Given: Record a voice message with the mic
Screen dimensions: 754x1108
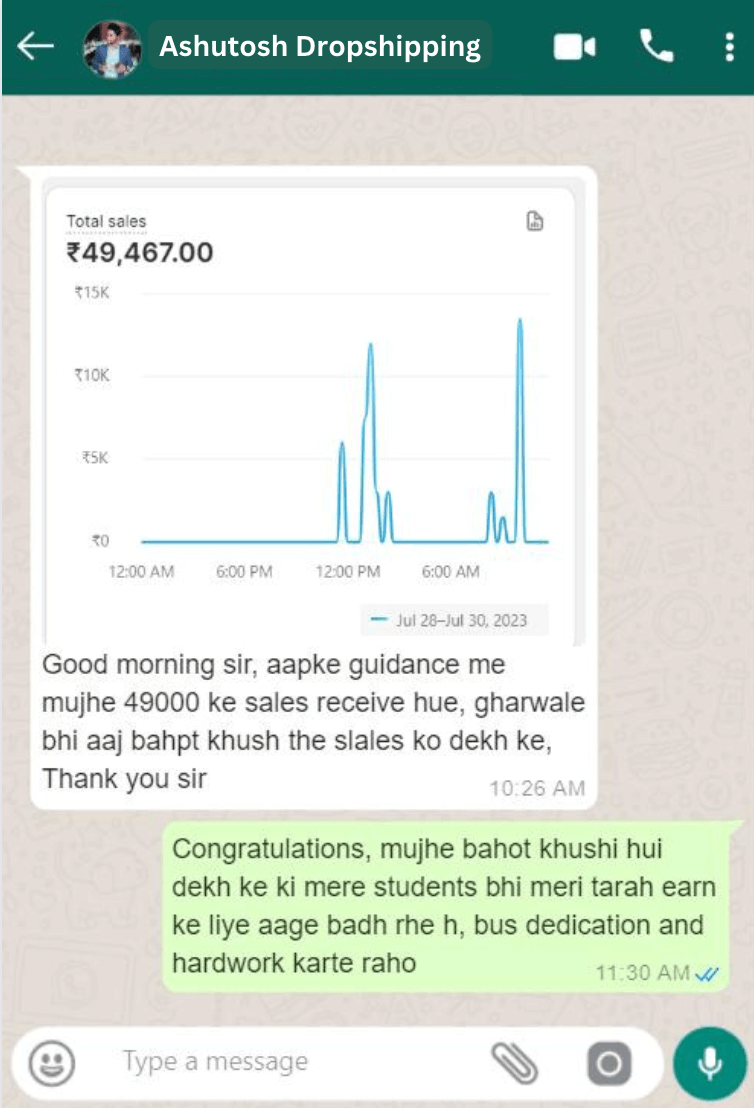Looking at the screenshot, I should (709, 1063).
